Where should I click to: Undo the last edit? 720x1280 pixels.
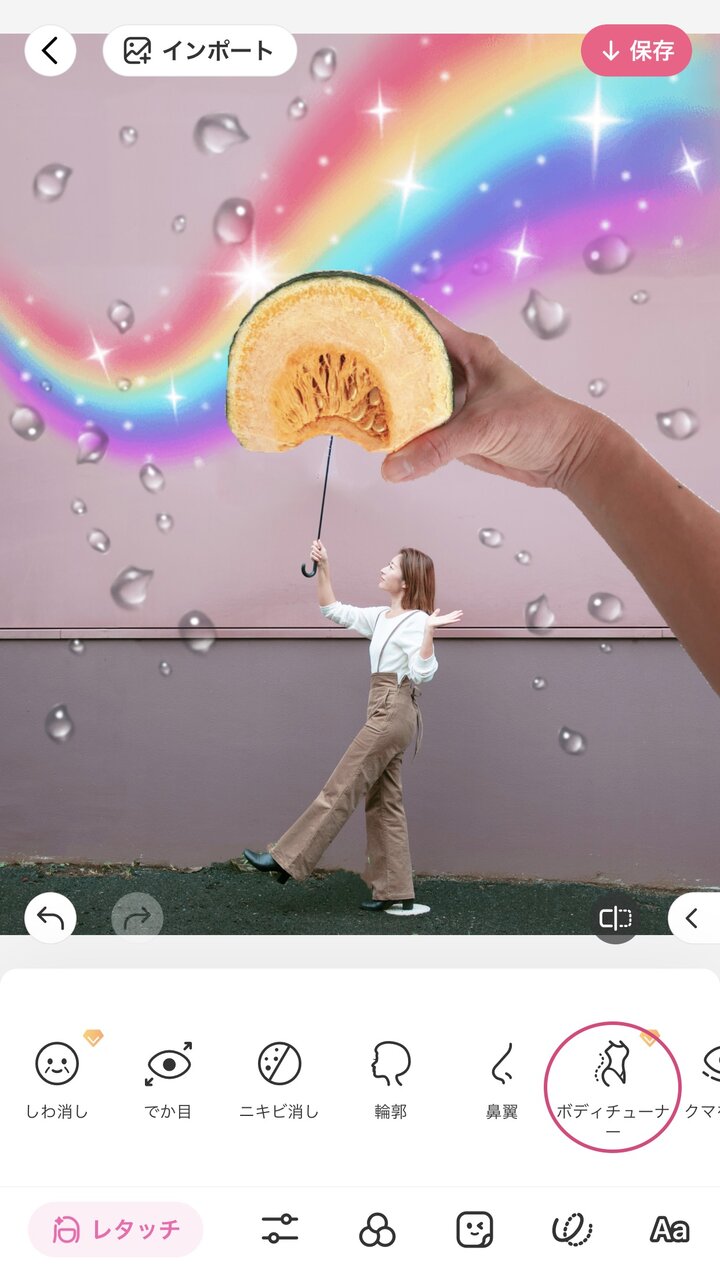[x=50, y=918]
